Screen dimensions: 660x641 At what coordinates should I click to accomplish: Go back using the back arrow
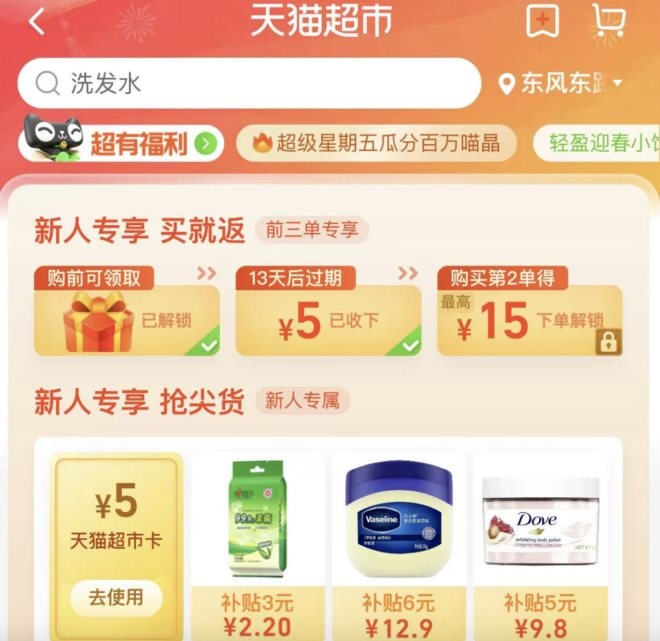click(x=38, y=22)
